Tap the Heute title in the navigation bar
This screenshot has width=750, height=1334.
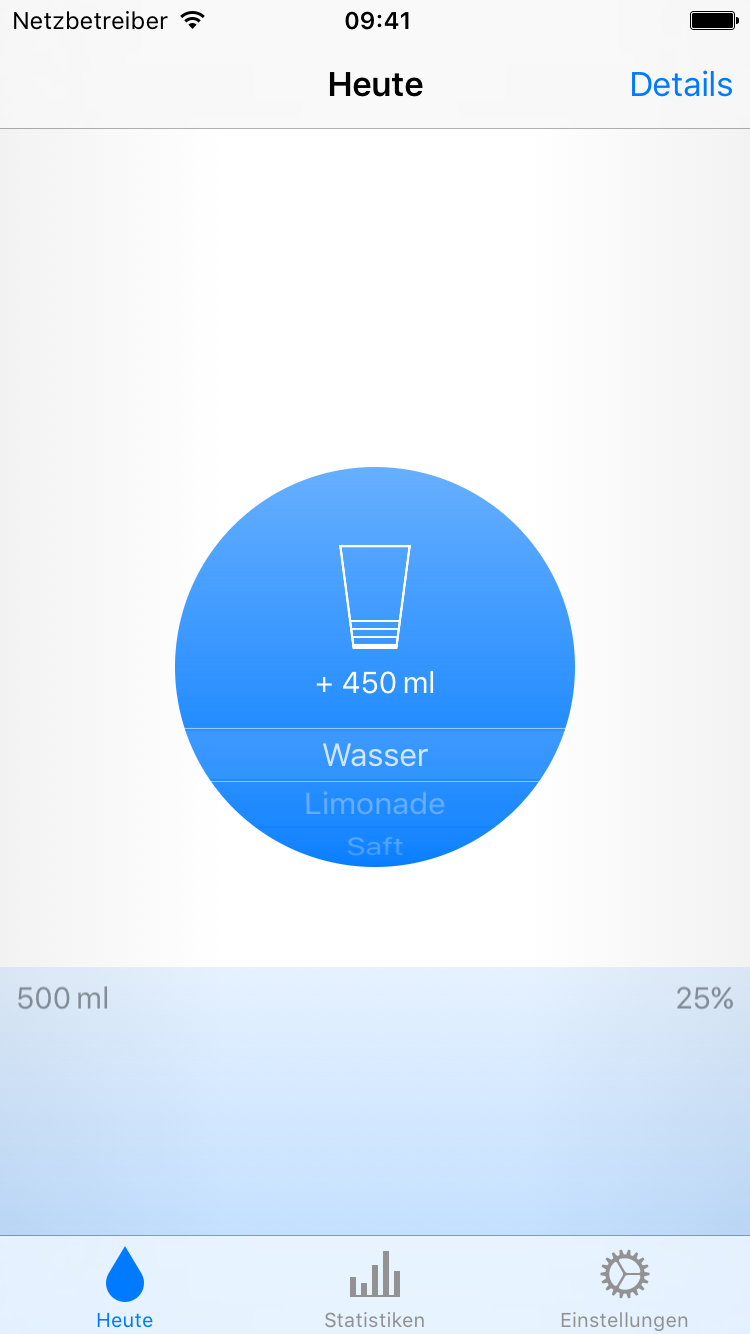point(375,84)
